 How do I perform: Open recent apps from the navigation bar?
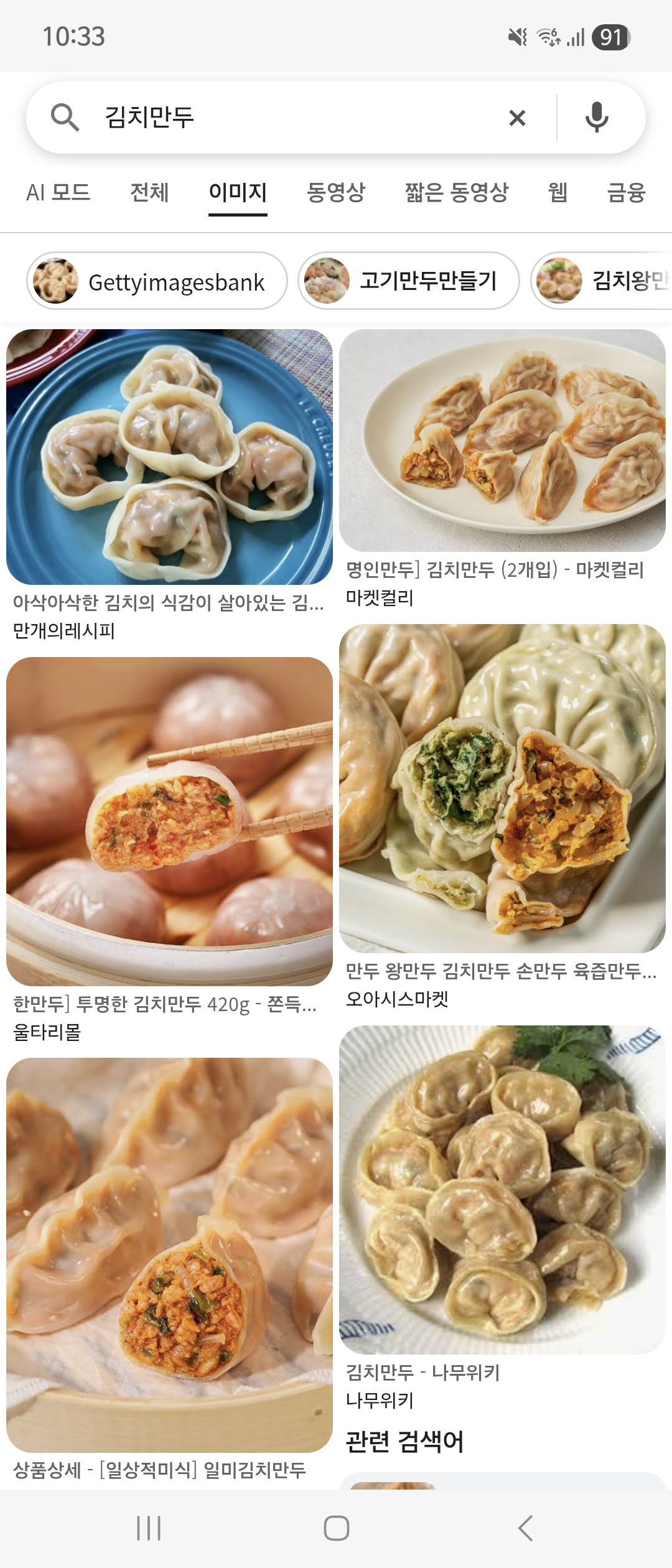[149, 1528]
